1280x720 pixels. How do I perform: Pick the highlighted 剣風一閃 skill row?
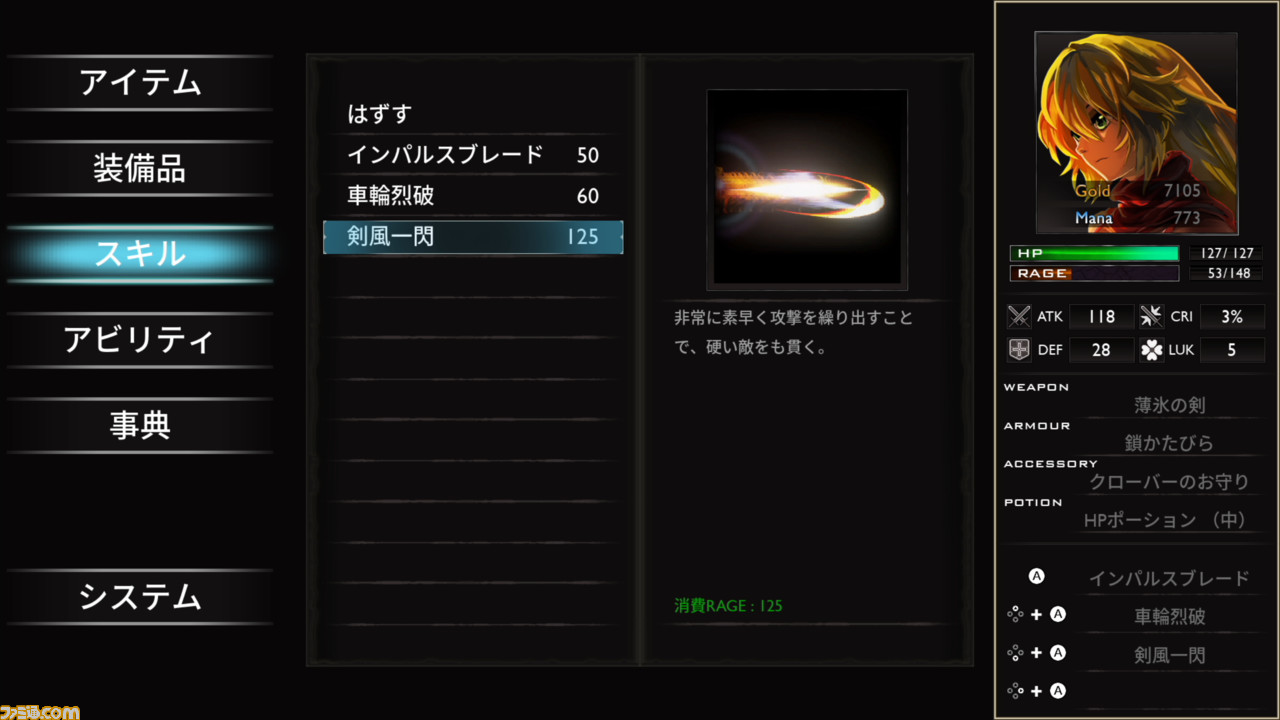[x=473, y=237]
